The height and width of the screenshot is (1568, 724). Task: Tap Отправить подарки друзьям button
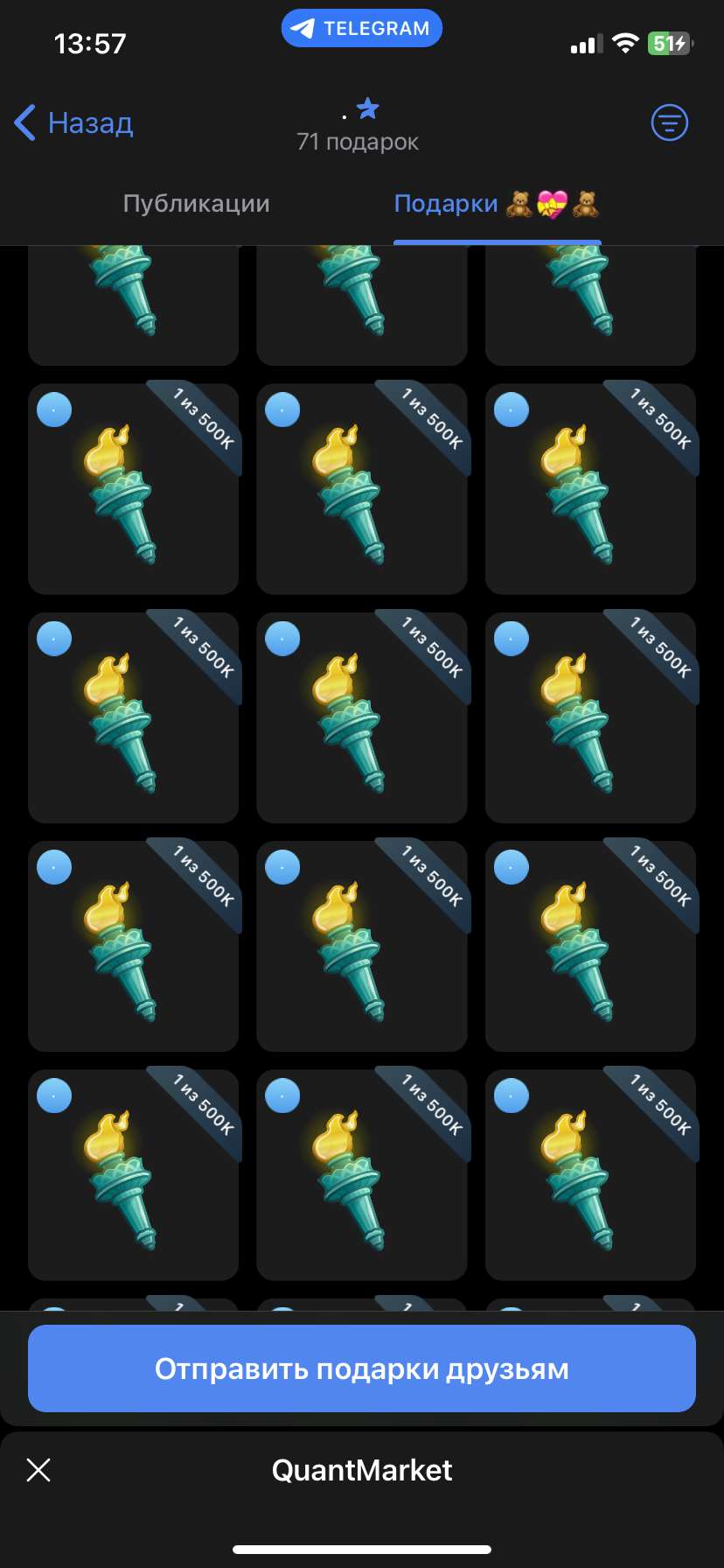362,1368
